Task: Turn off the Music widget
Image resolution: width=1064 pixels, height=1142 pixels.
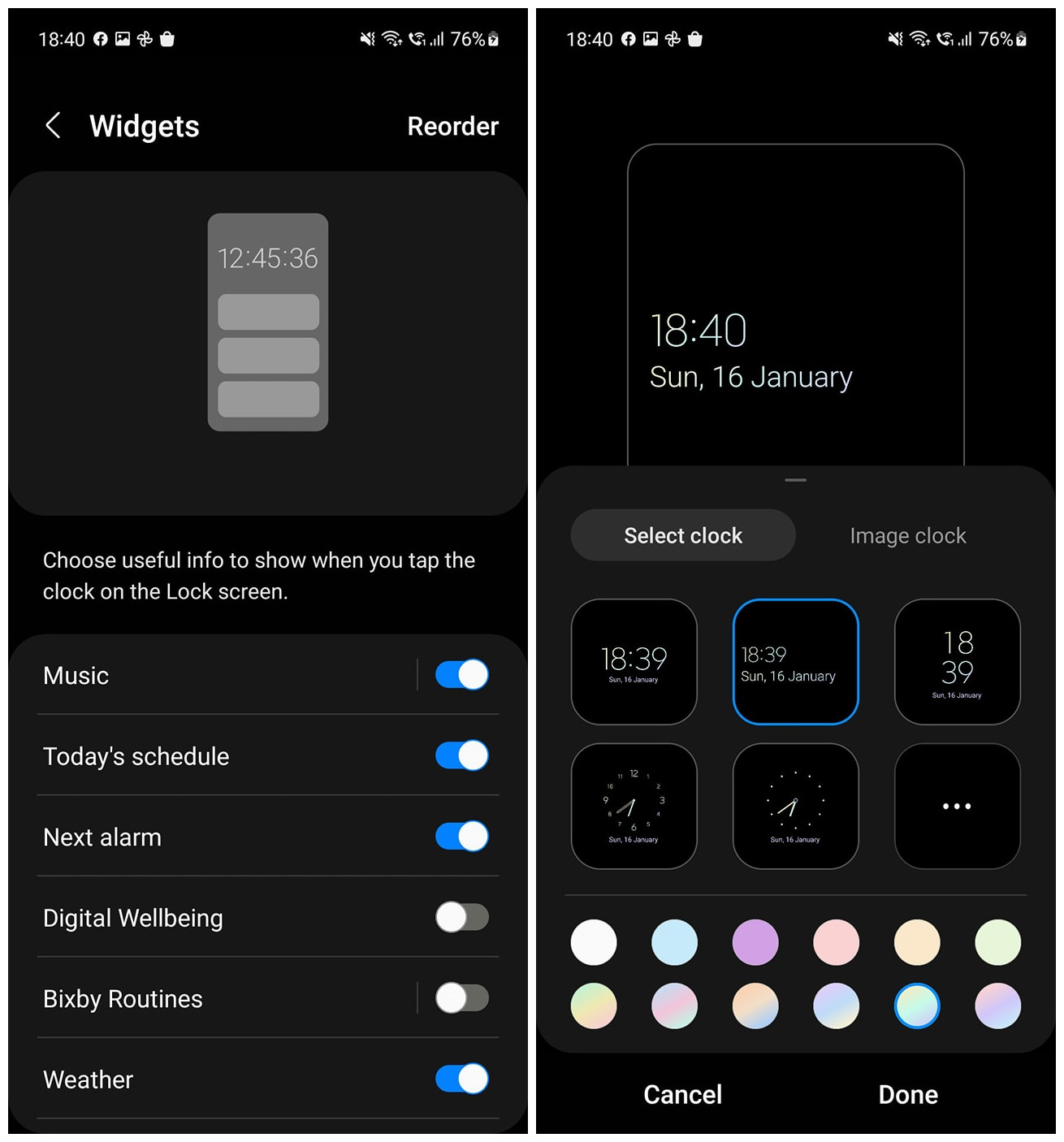Action: (x=461, y=675)
